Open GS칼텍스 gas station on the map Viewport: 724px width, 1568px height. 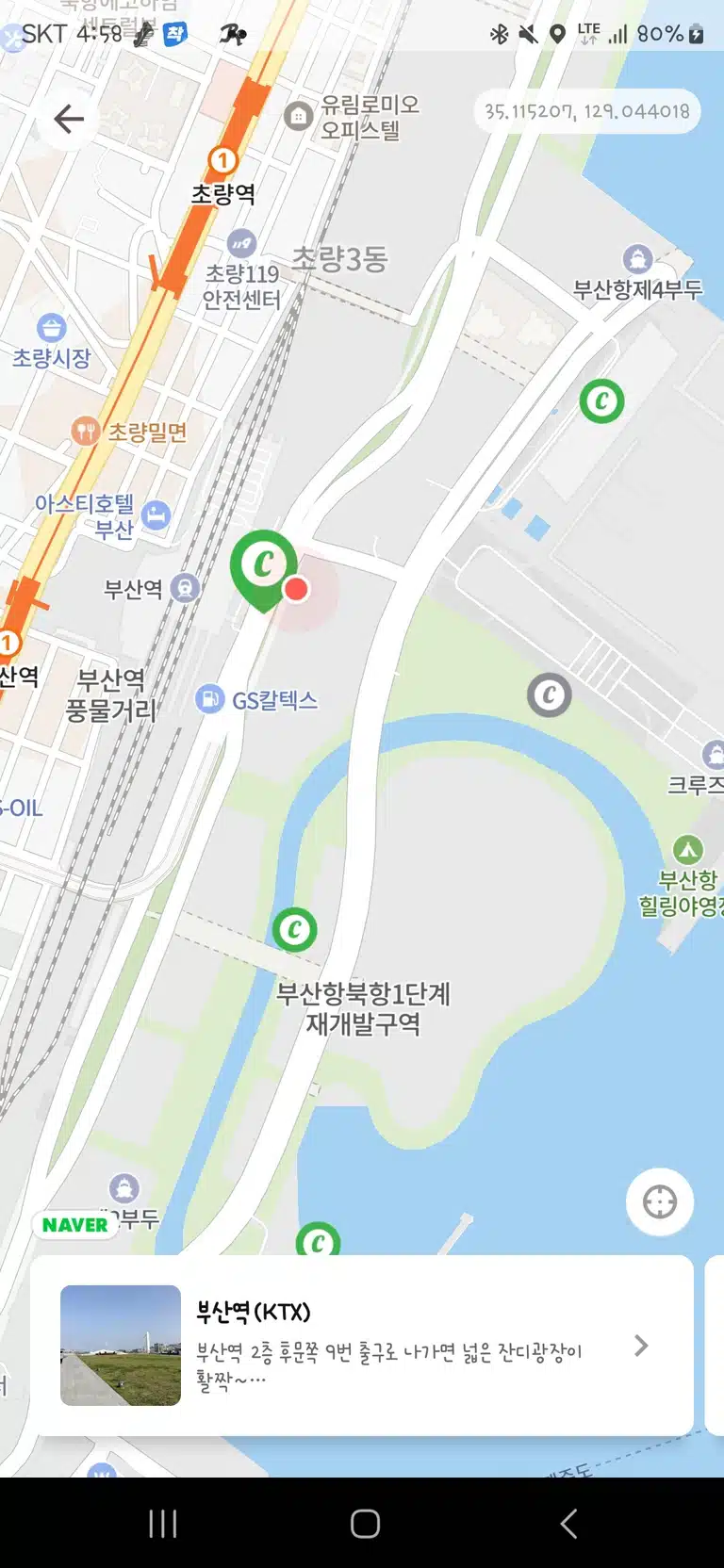(x=256, y=700)
